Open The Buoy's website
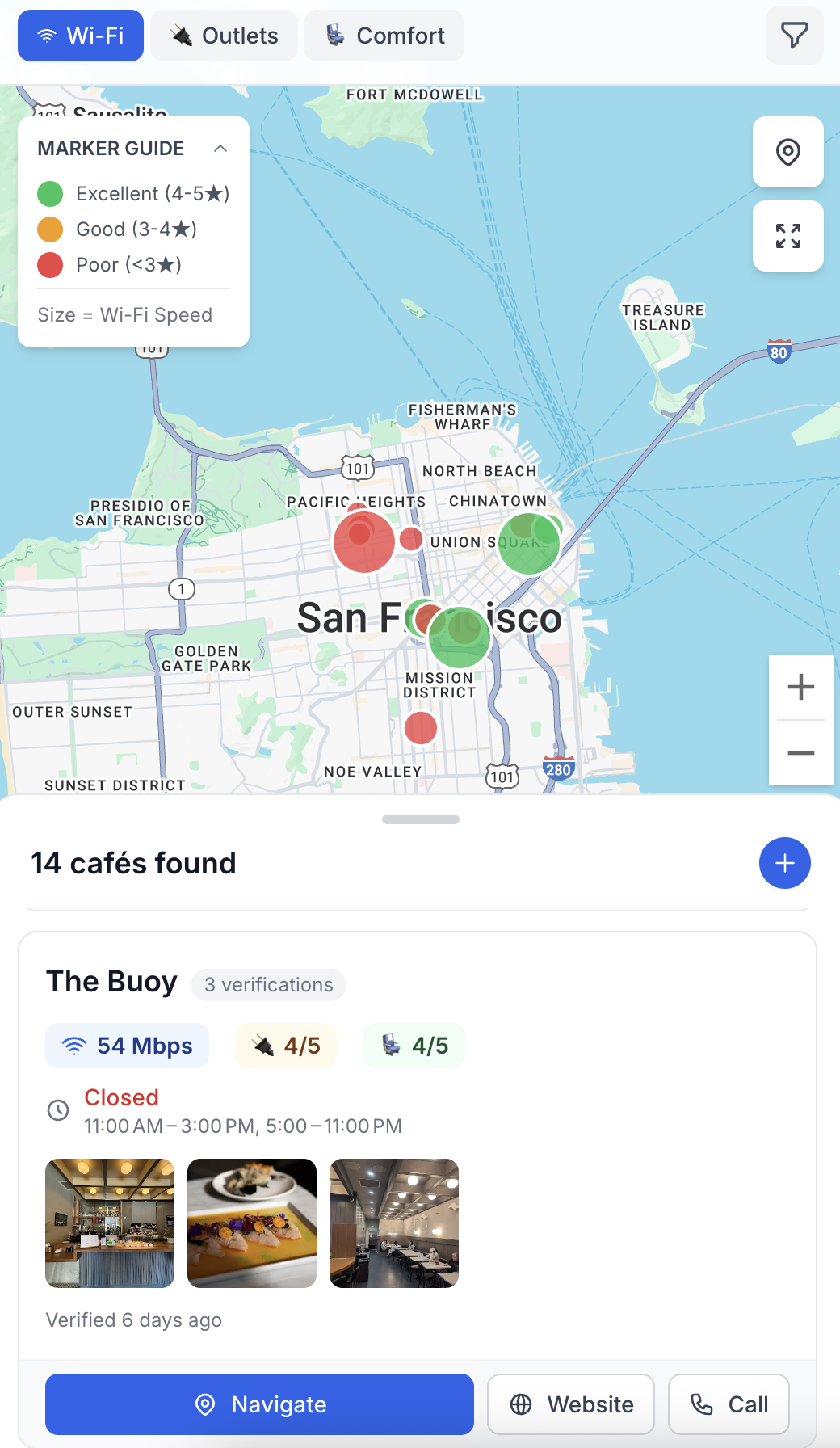 click(571, 1404)
